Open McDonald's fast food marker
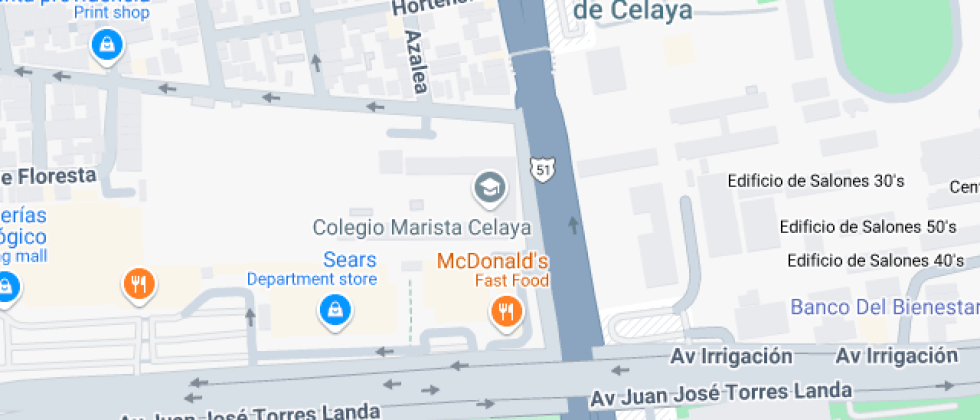Viewport: 980px width, 420px height. coord(507,311)
